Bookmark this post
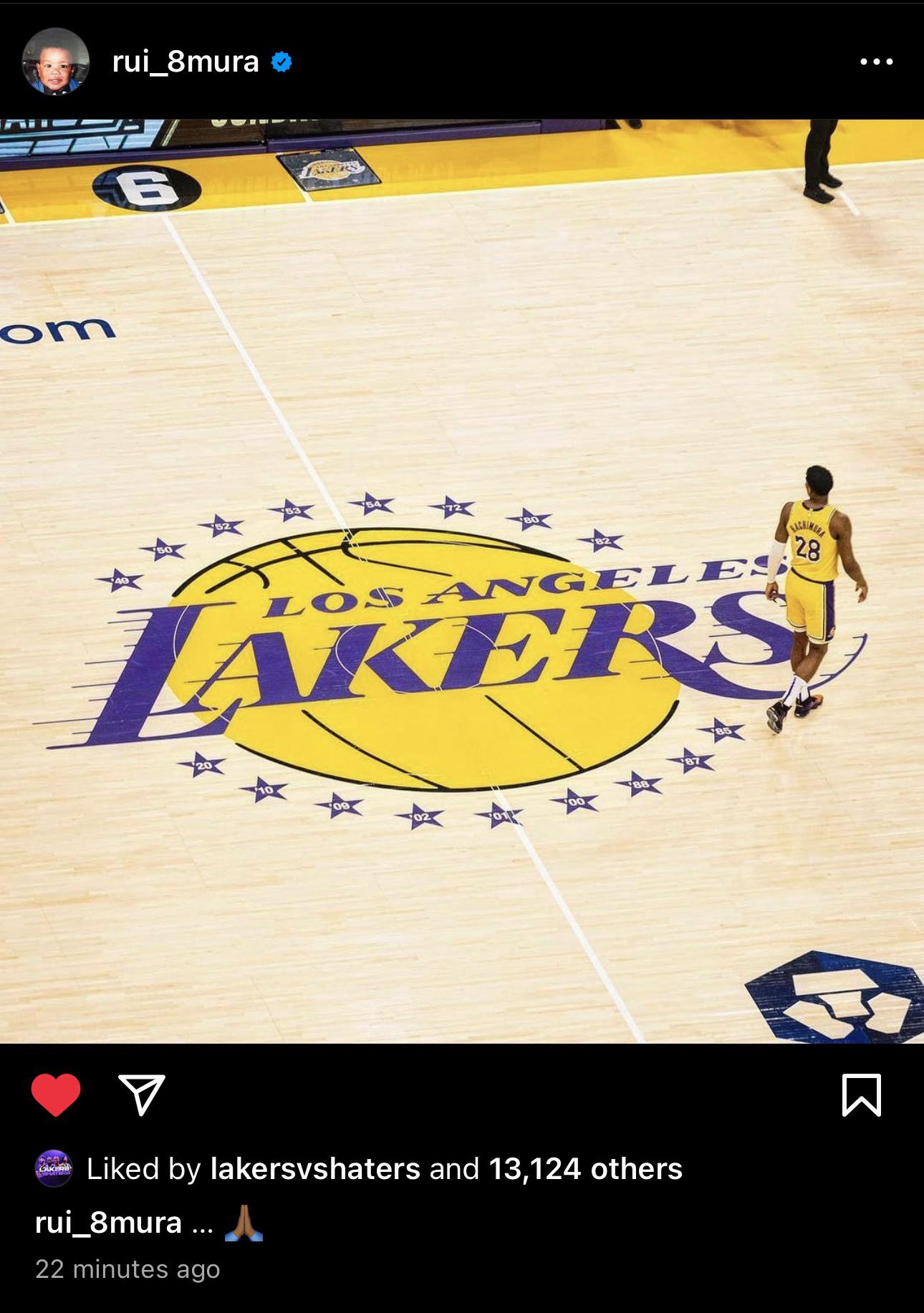The image size is (924, 1313). coord(860,1095)
